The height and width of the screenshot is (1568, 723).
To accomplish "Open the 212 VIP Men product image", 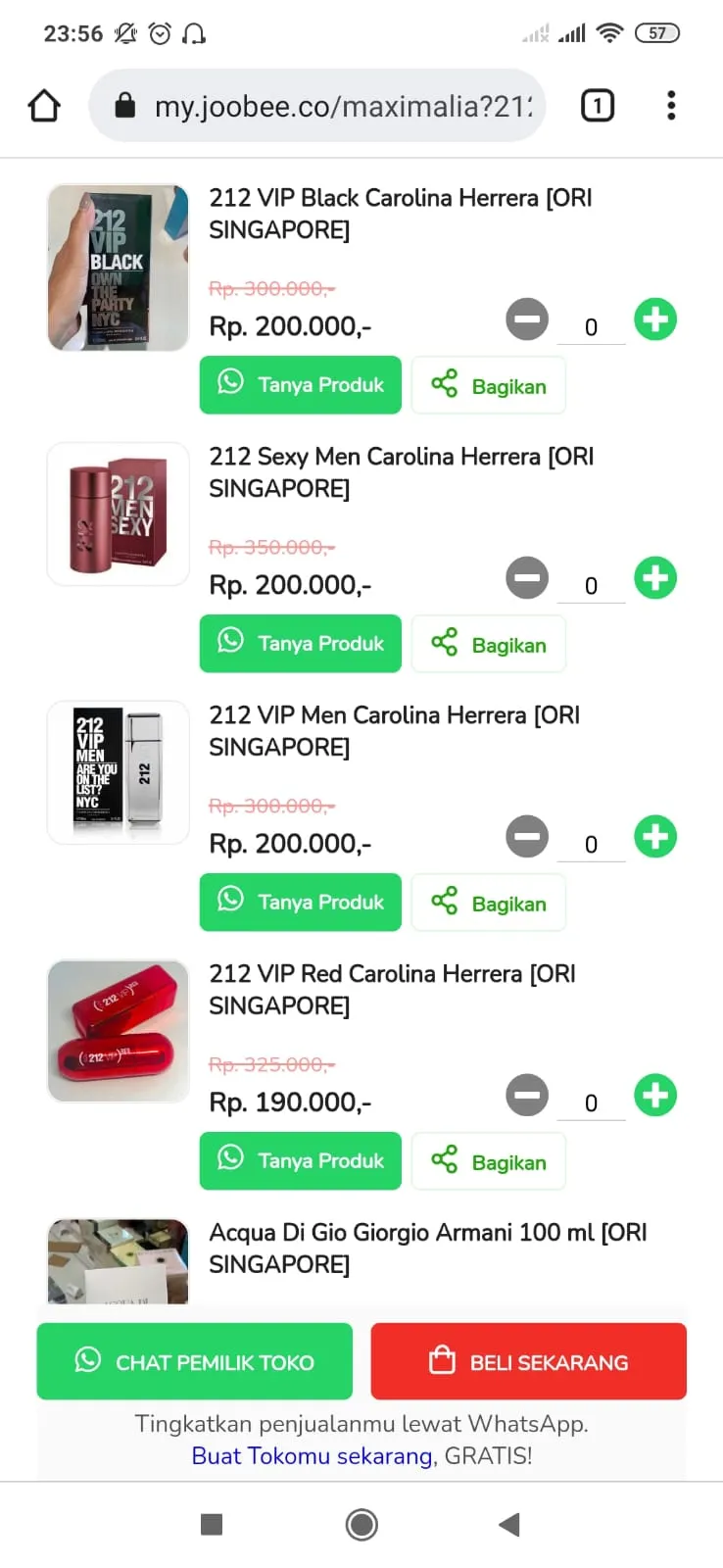I will coord(119,772).
